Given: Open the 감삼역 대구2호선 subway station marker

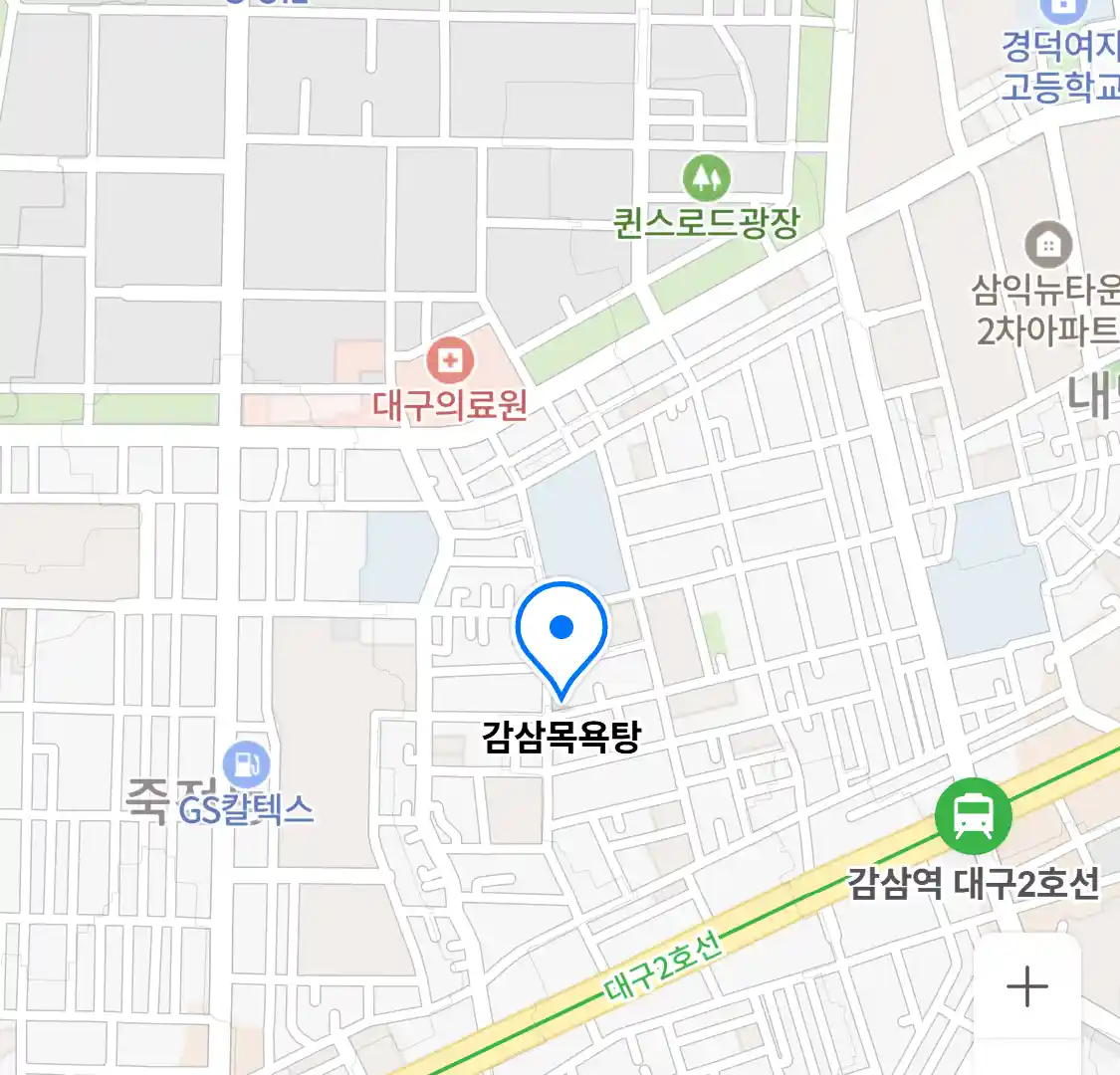Looking at the screenshot, I should pyautogui.click(x=973, y=816).
